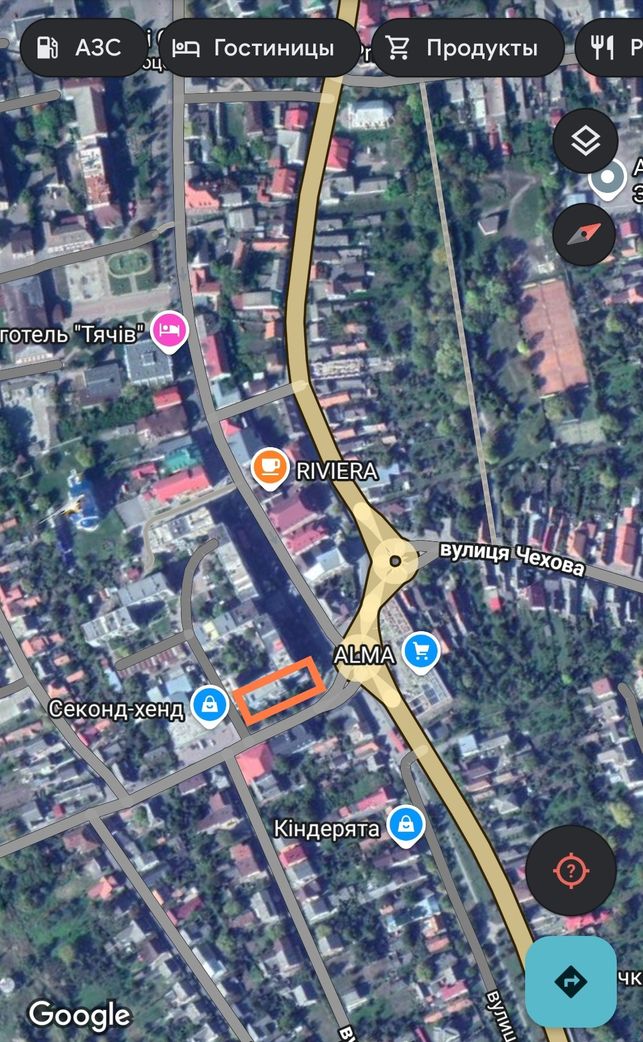Select the АЗС filter chip
This screenshot has width=643, height=1042.
click(x=84, y=48)
